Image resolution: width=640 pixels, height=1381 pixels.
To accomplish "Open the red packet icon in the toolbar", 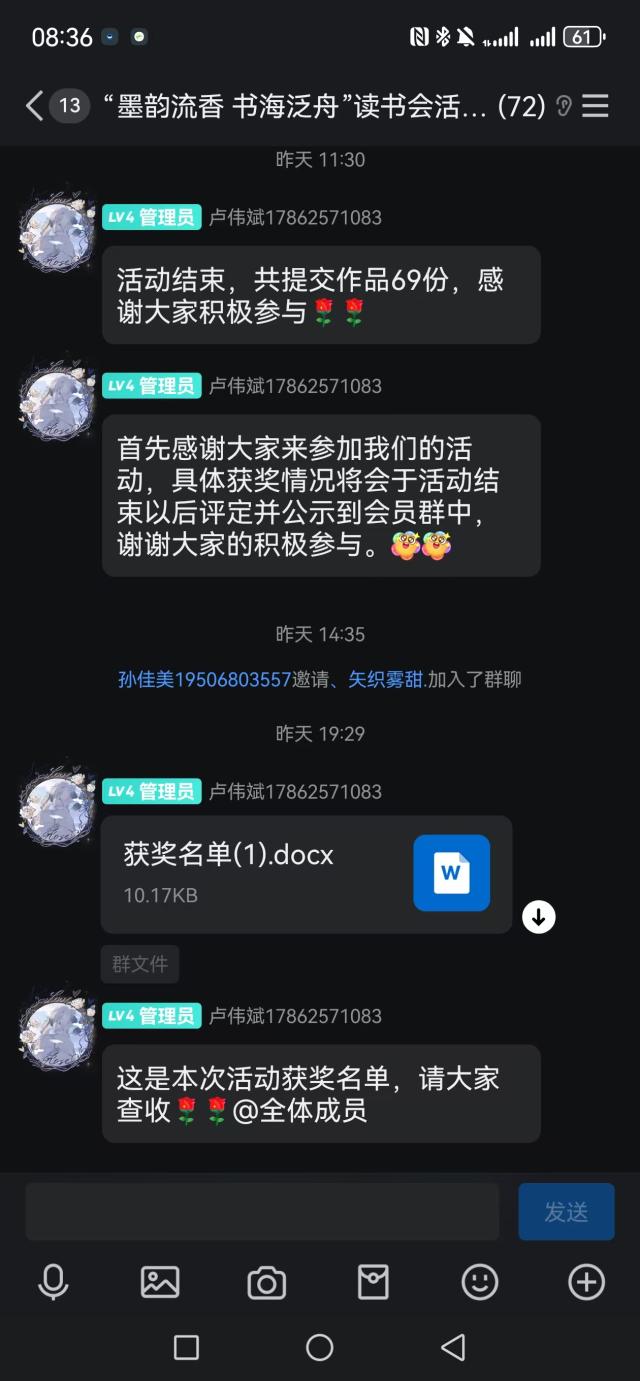I will click(x=373, y=1281).
